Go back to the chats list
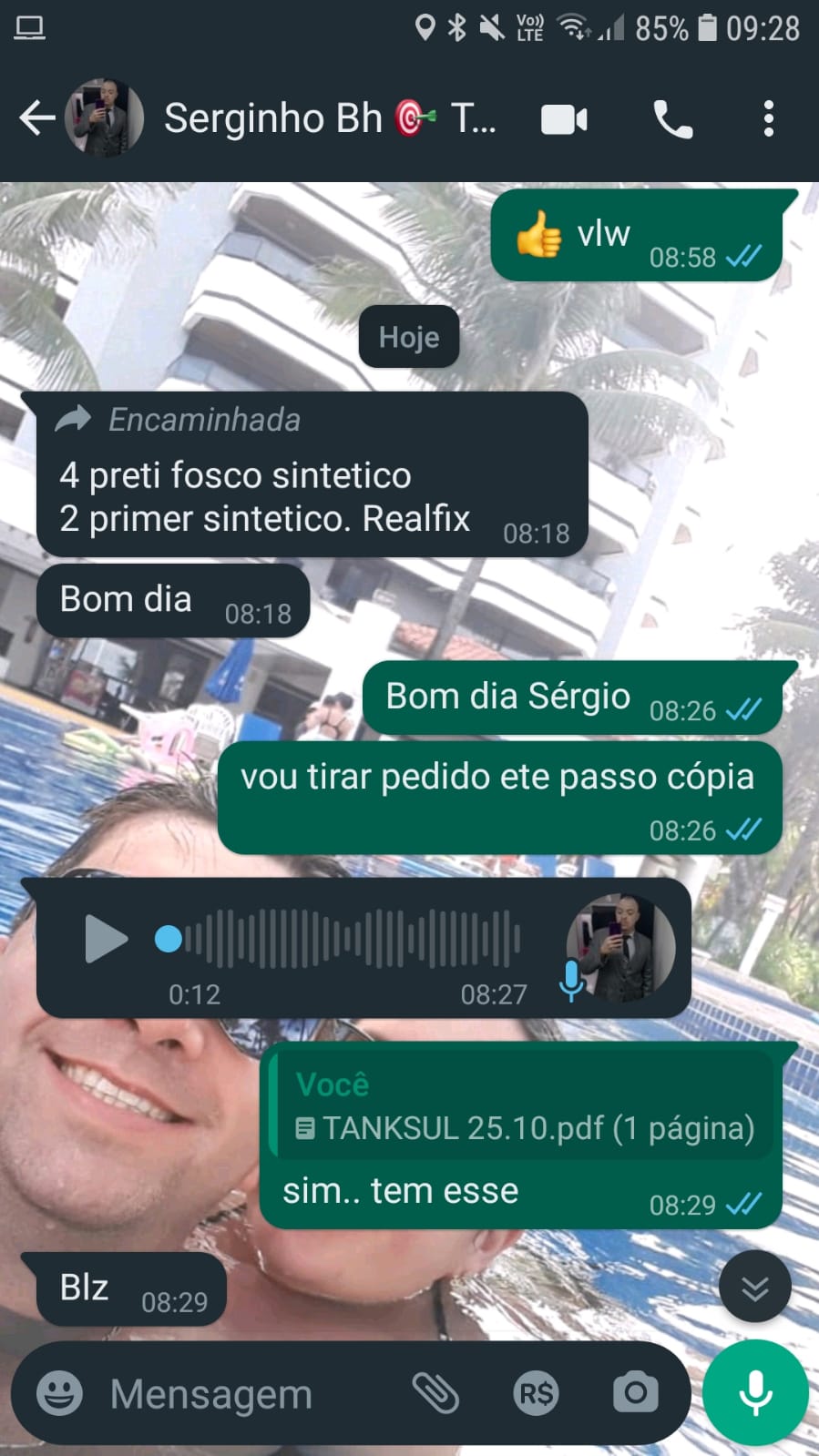Screen dimensions: 819x1456 pos(36,118)
